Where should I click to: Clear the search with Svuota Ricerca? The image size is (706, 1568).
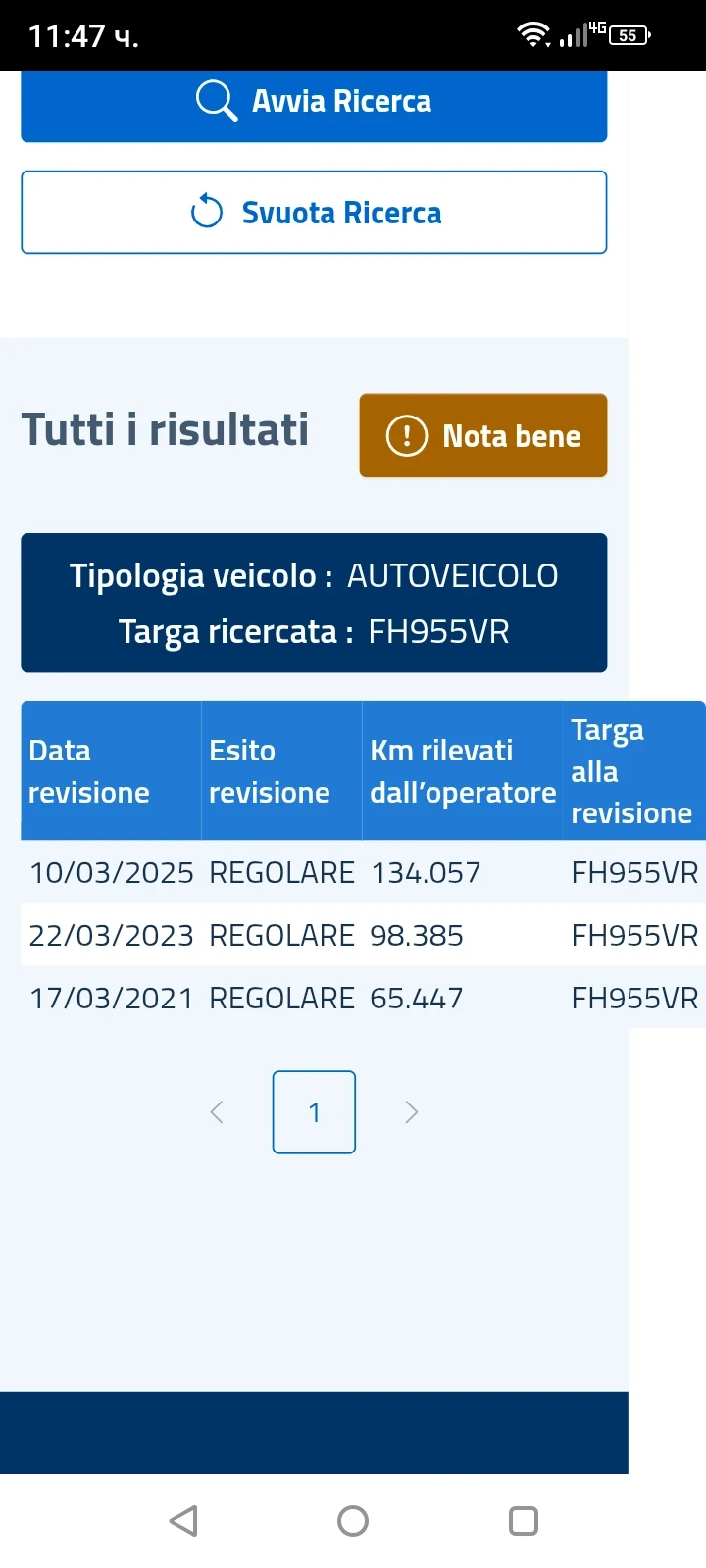point(314,213)
